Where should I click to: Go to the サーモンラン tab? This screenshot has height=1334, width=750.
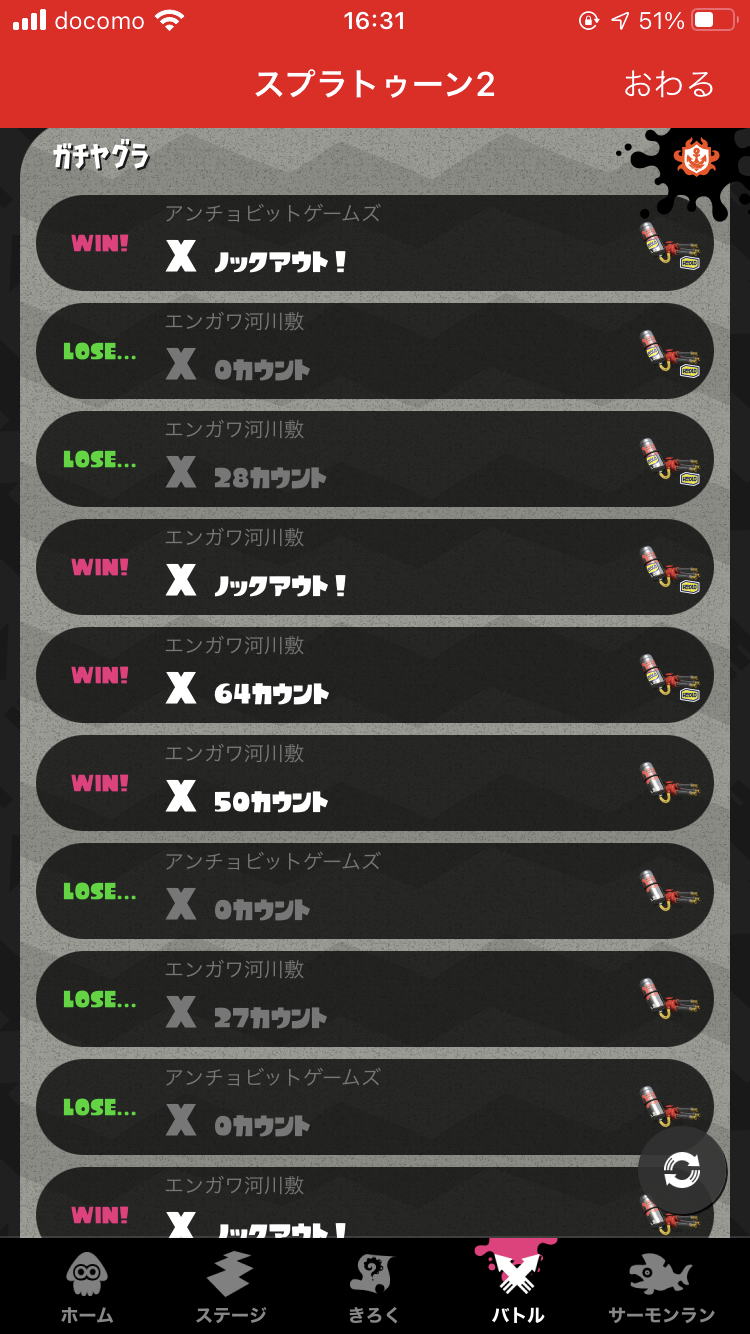[x=661, y=1288]
